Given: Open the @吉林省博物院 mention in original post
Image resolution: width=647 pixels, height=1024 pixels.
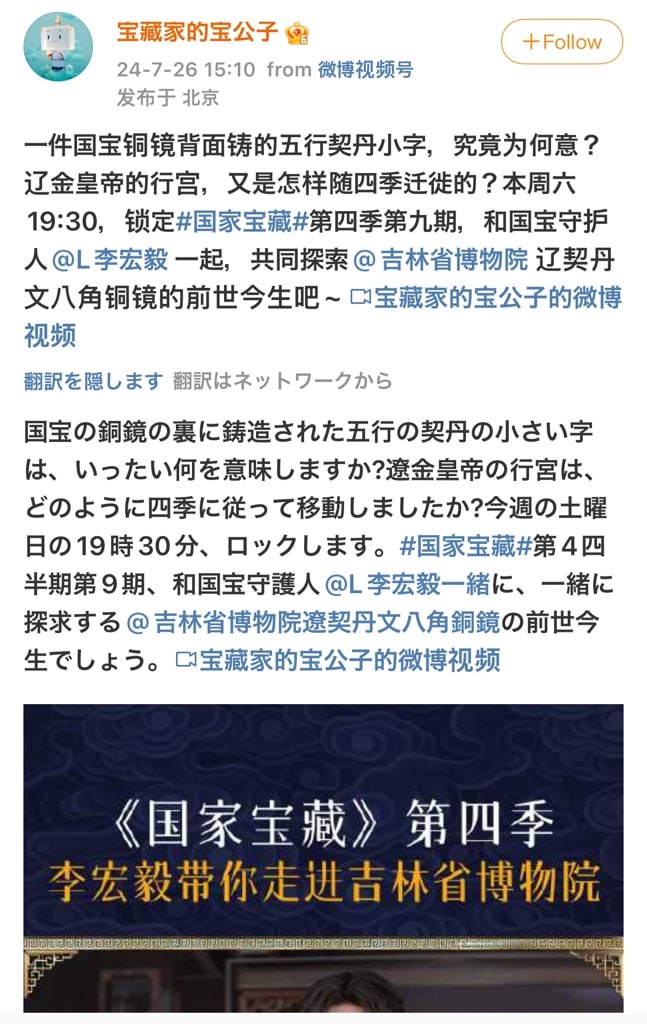Looking at the screenshot, I should point(441,260).
